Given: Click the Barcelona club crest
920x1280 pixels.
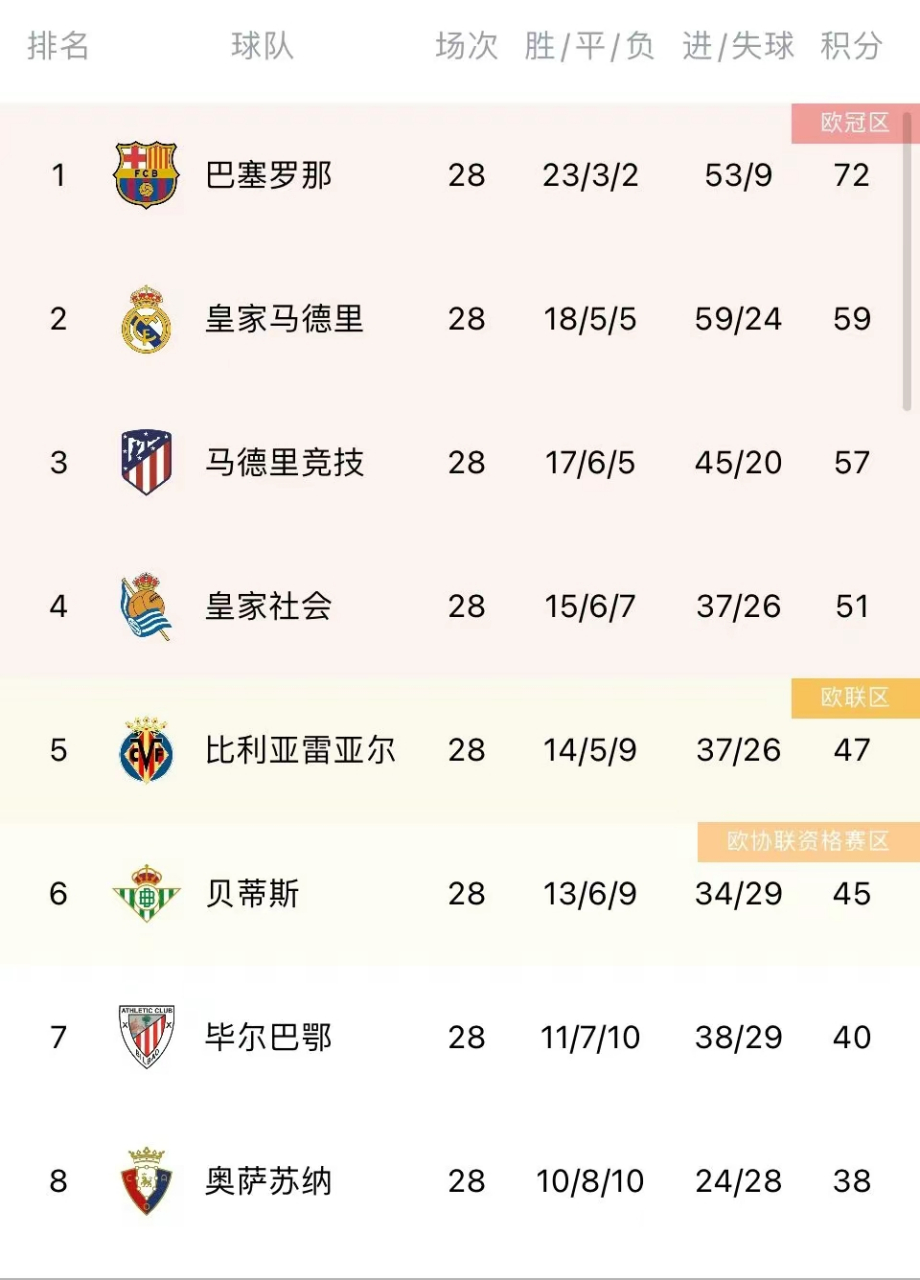Looking at the screenshot, I should (x=147, y=174).
